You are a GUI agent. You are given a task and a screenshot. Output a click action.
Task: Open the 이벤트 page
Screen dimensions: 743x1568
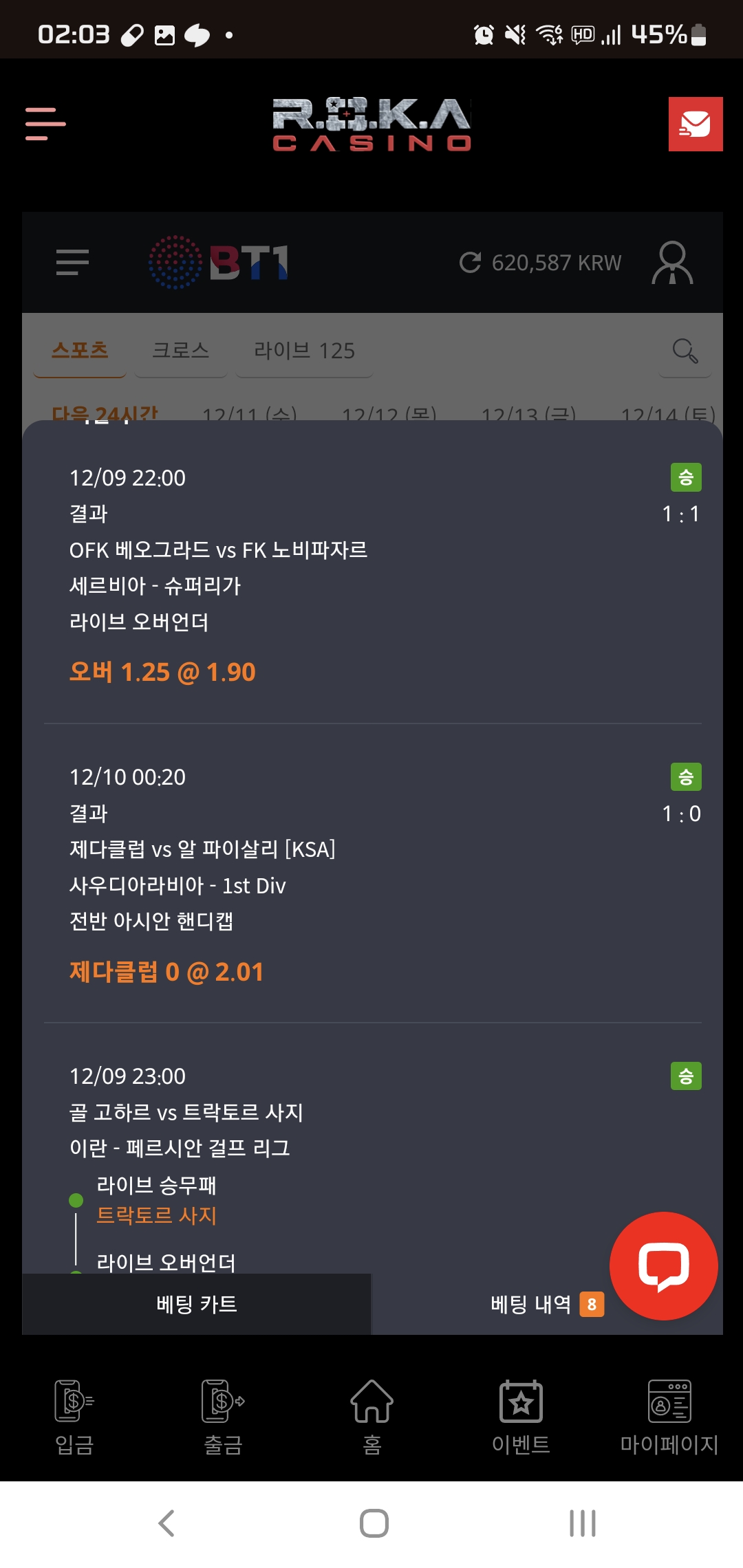point(521,1417)
